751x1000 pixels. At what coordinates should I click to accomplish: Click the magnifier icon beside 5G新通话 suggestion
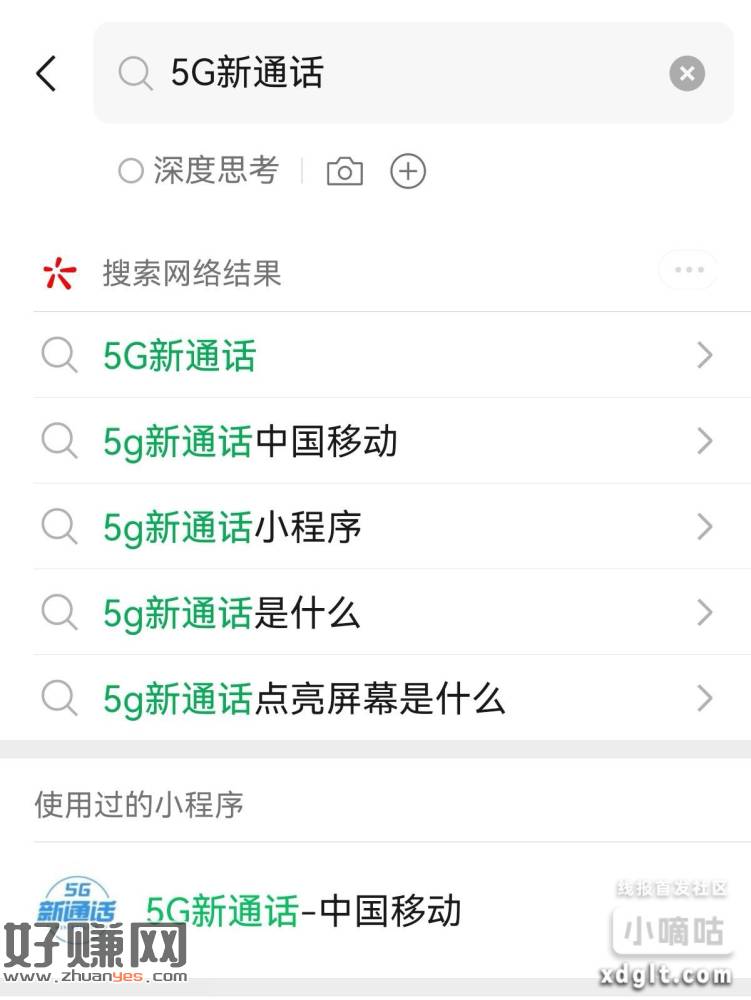(60, 355)
